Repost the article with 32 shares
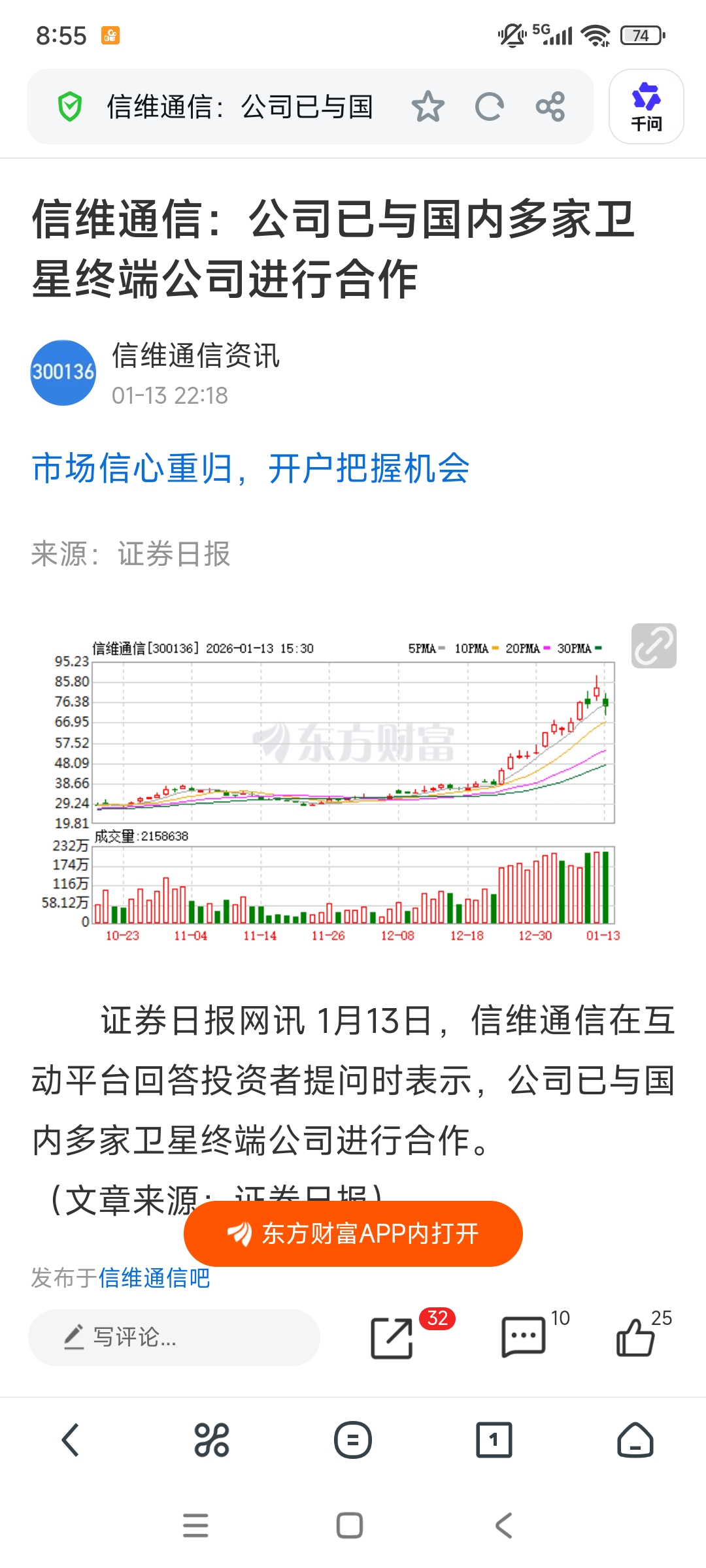Image resolution: width=706 pixels, height=1568 pixels. [392, 1337]
